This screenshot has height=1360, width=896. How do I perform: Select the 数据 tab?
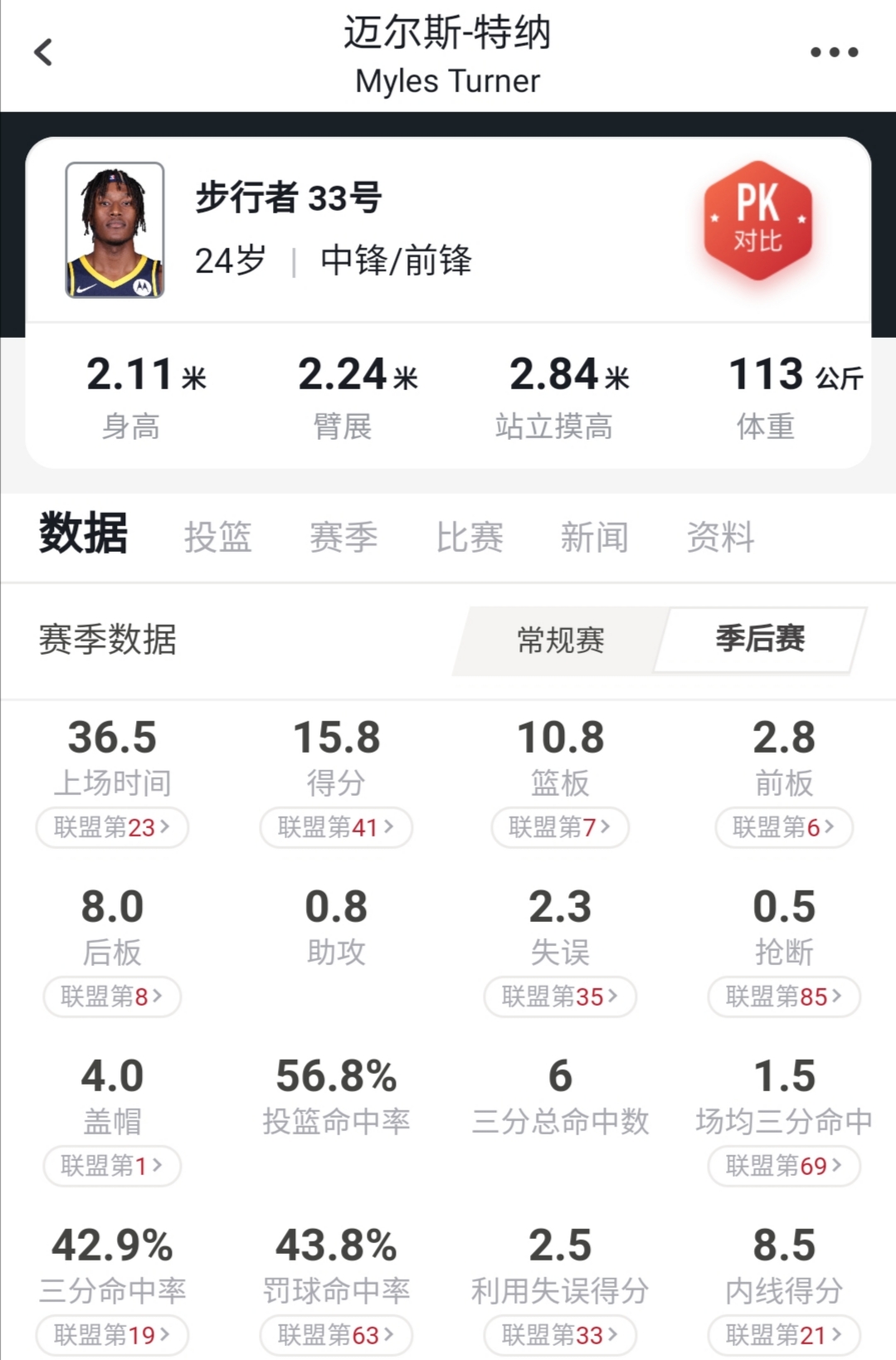click(x=83, y=534)
